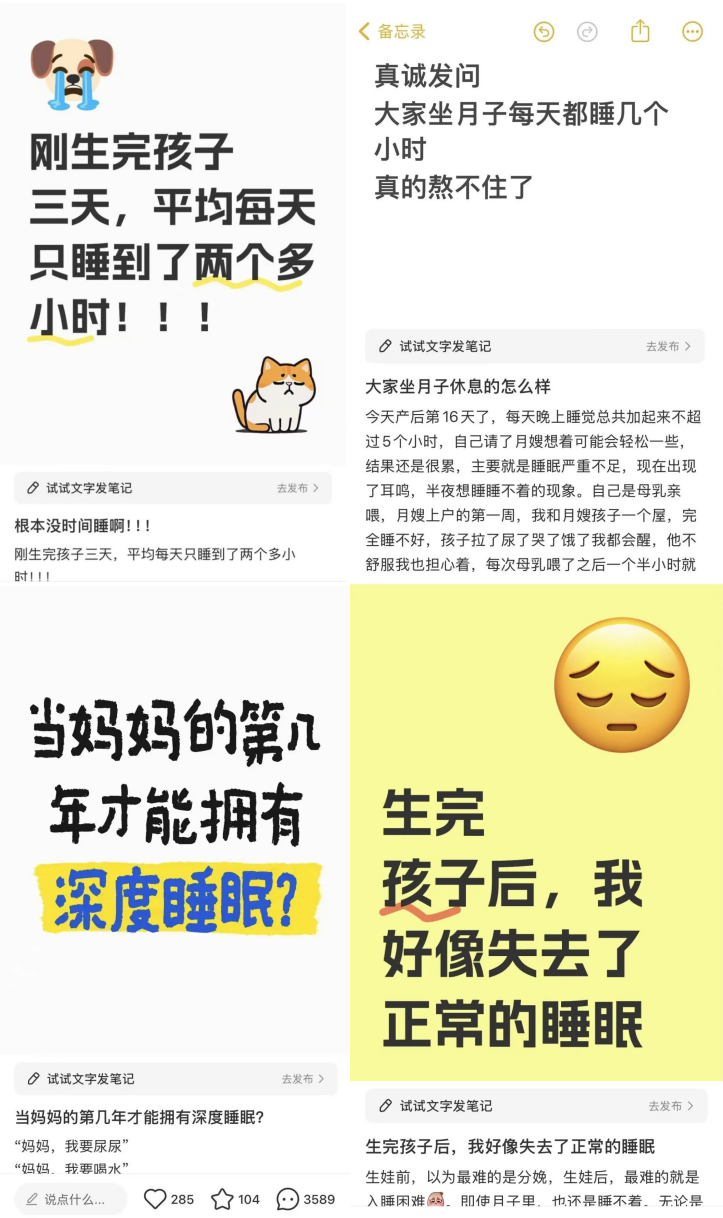
Task: Open the 说点什么 comment input
Action: point(70,1199)
